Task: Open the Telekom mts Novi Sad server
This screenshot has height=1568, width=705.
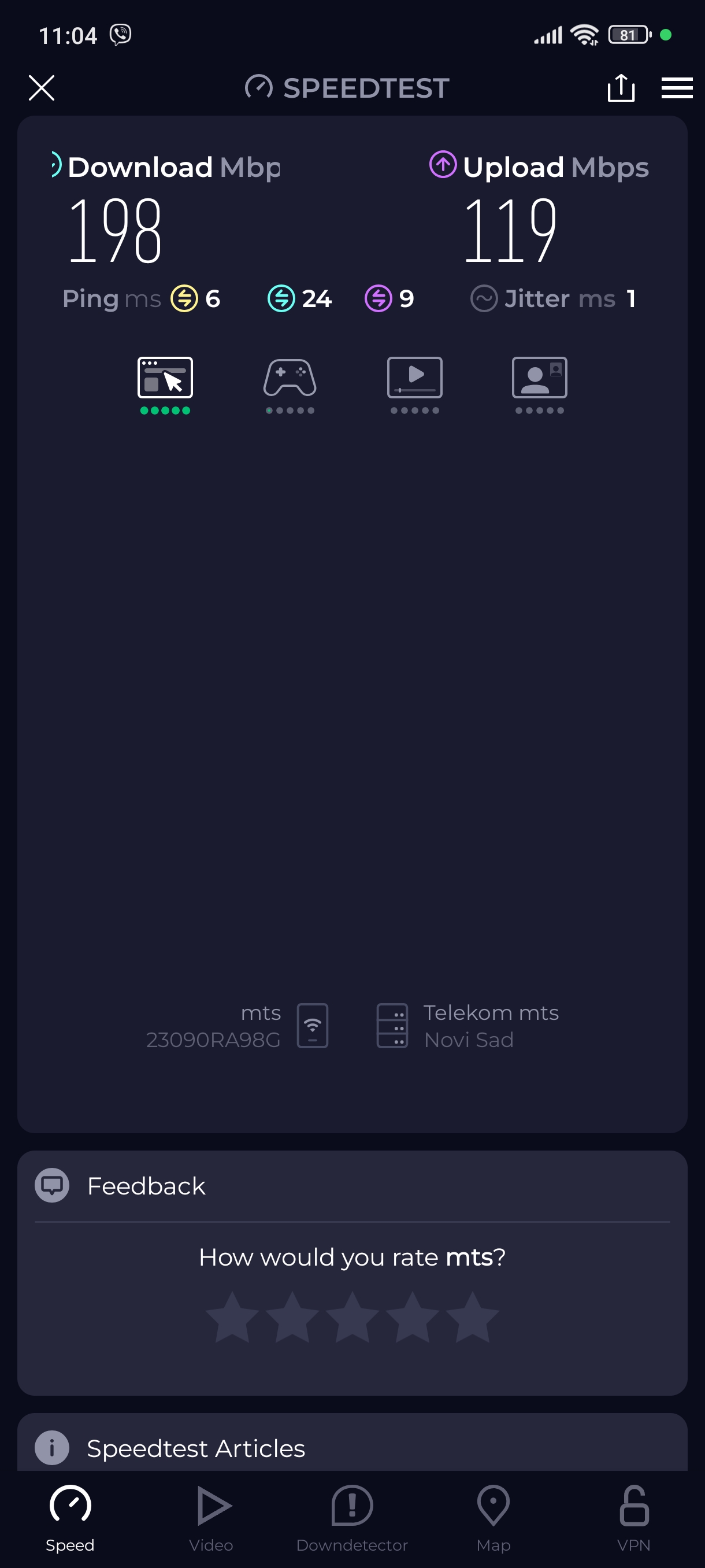Action: click(467, 1026)
